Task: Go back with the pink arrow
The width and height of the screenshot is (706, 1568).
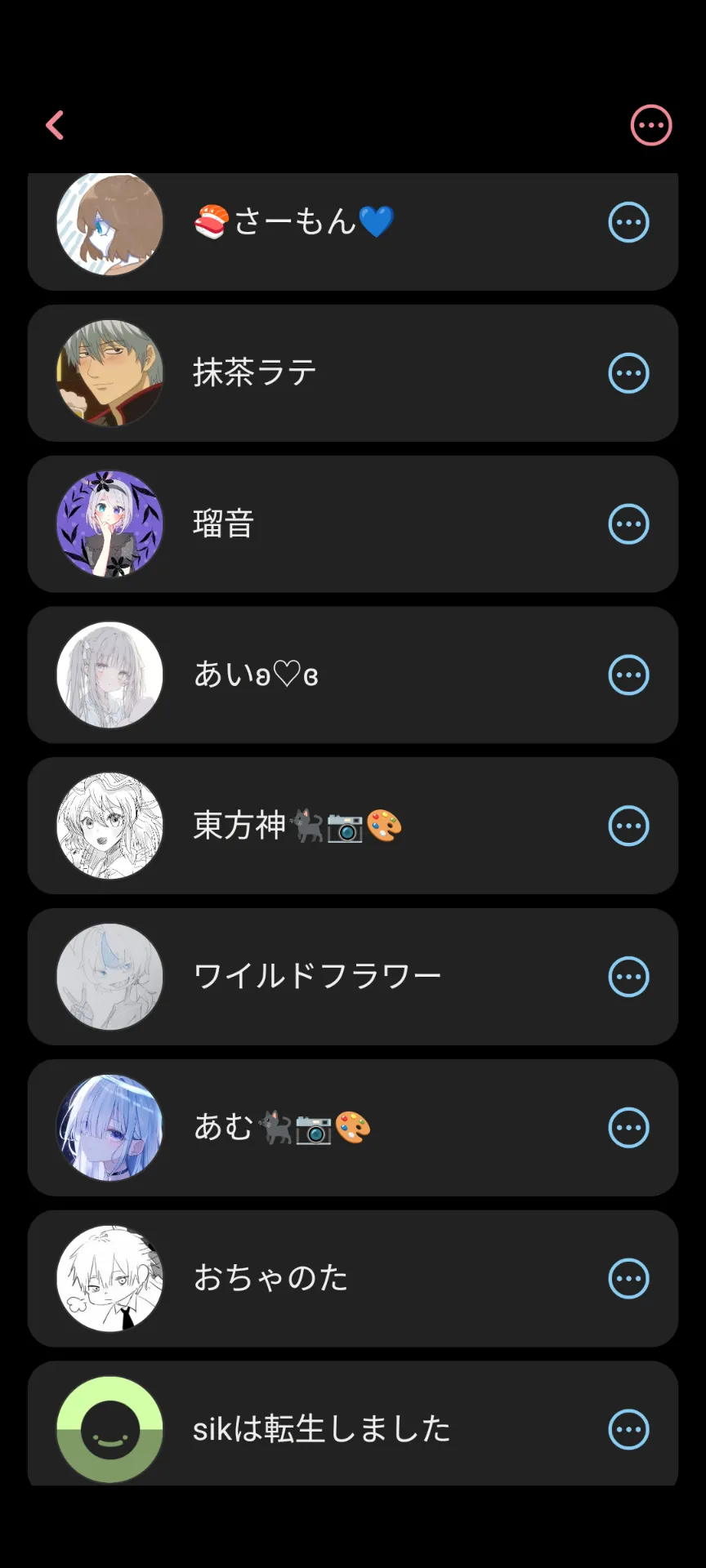Action: tap(55, 125)
